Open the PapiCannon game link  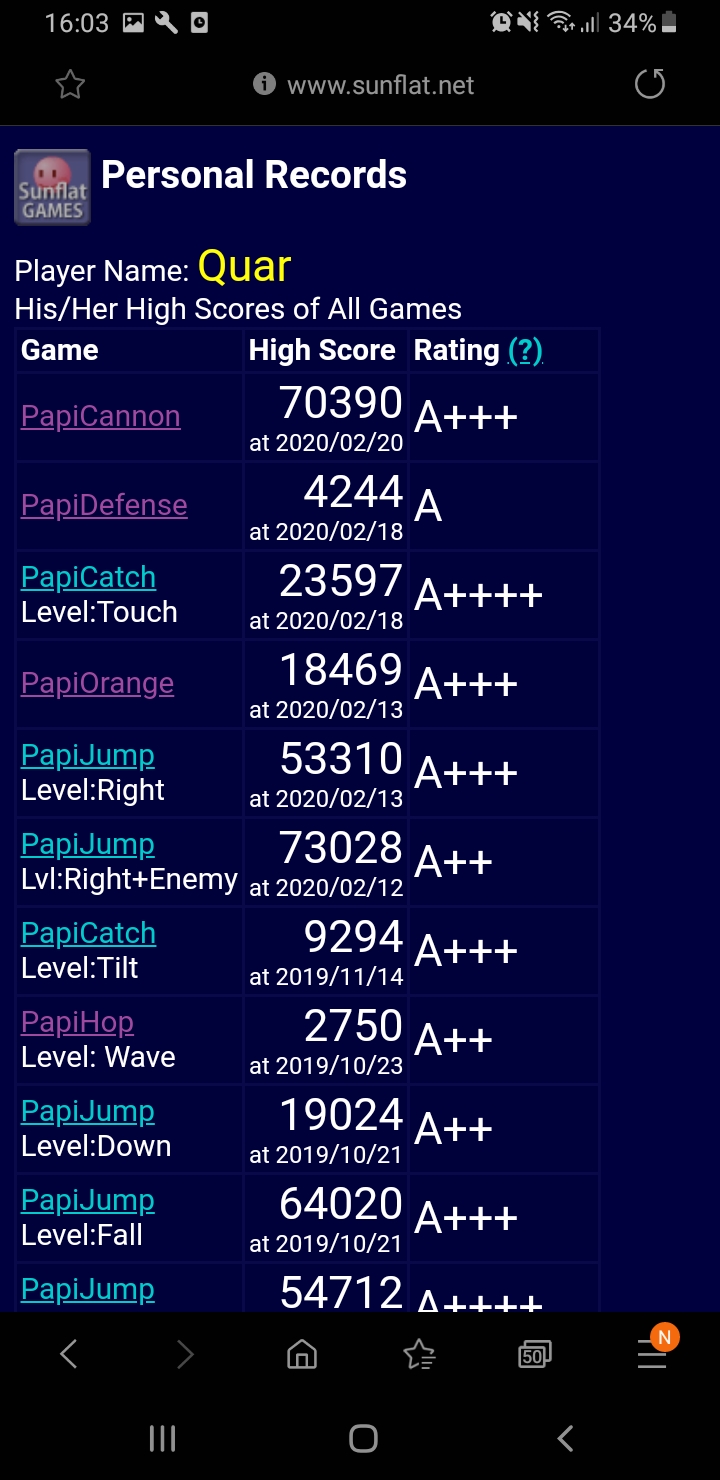[x=100, y=416]
